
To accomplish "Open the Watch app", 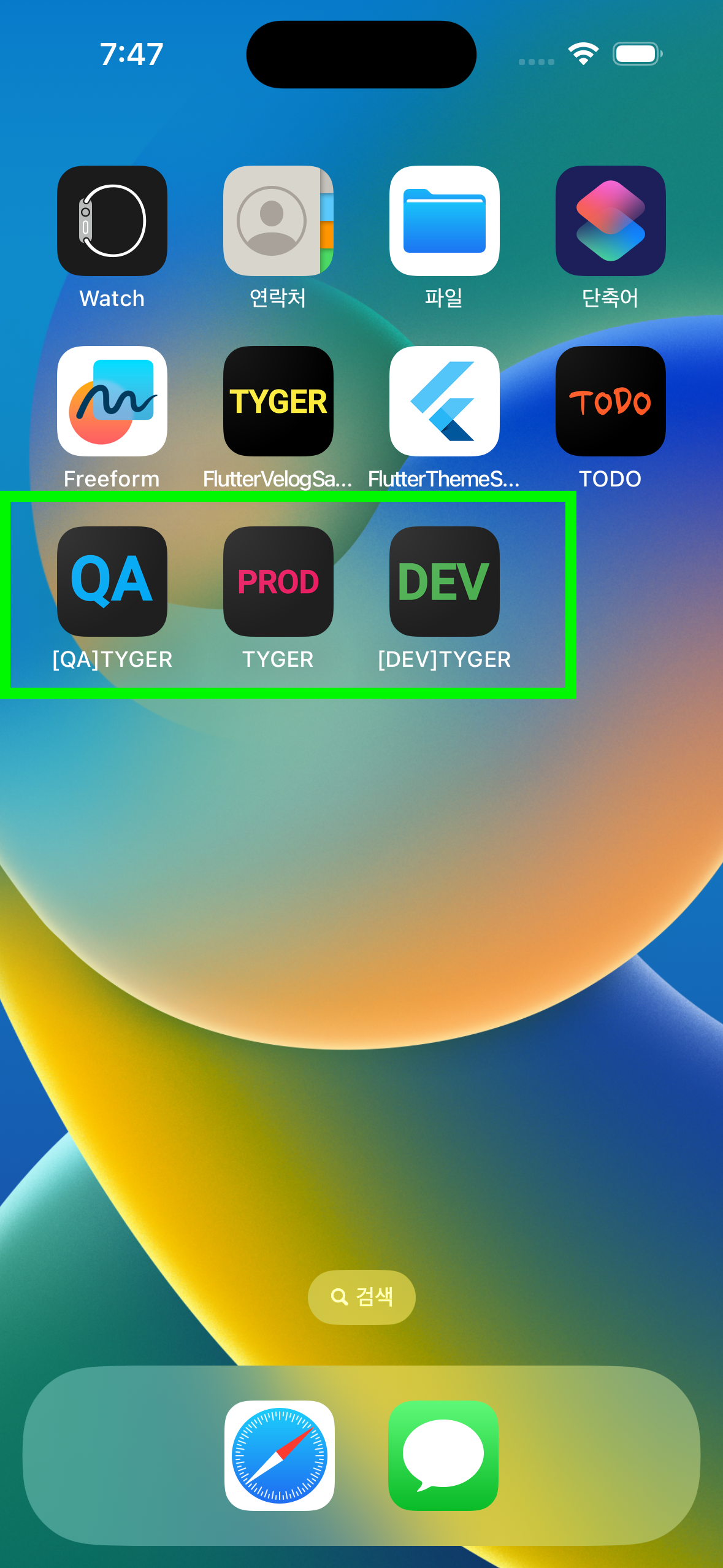I will point(112,221).
